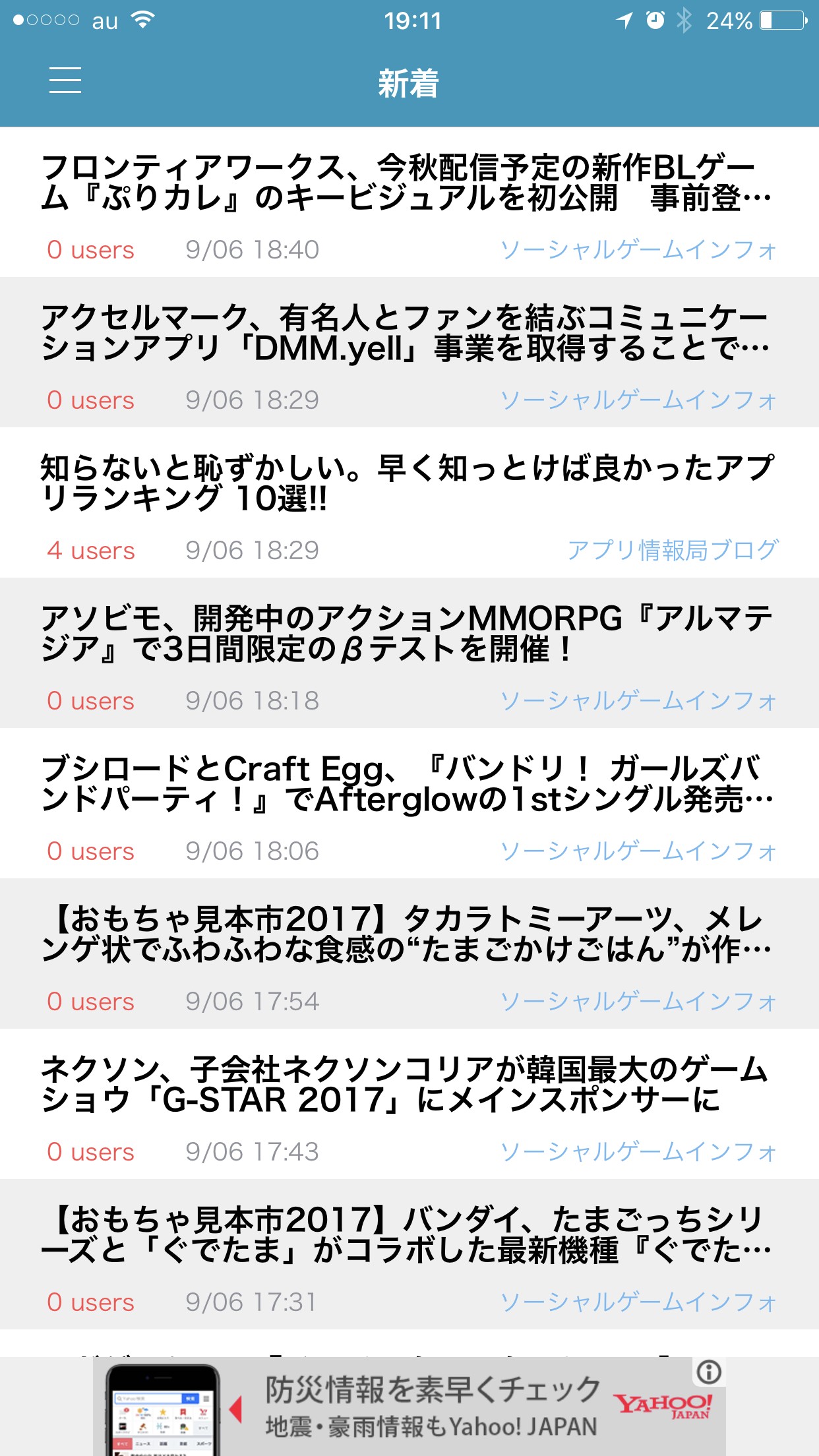Open the アプリランキング10選 article

pos(407,483)
